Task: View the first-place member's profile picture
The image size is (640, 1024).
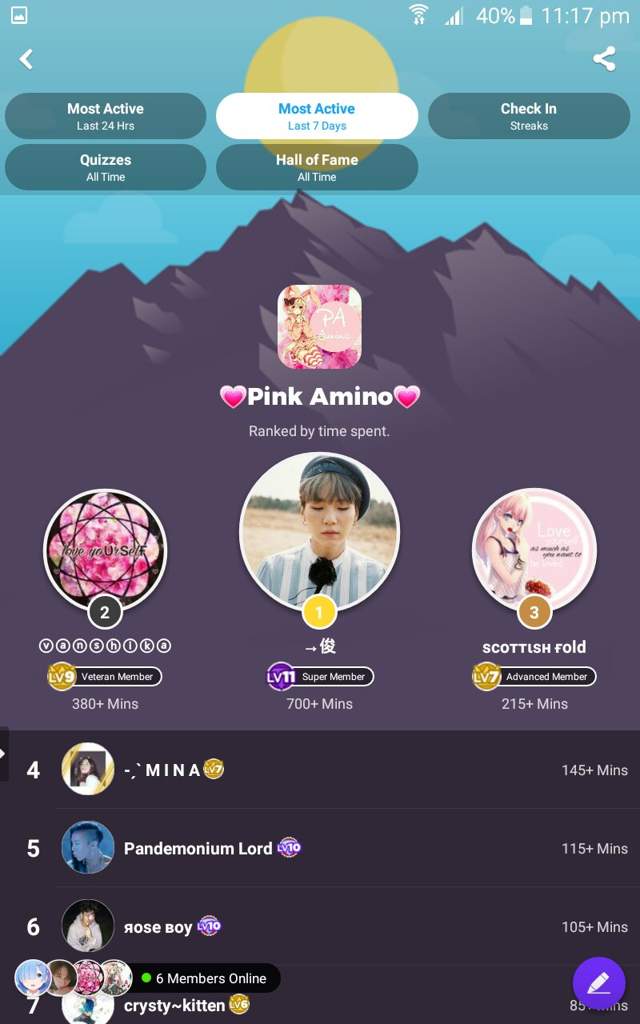Action: click(x=319, y=531)
